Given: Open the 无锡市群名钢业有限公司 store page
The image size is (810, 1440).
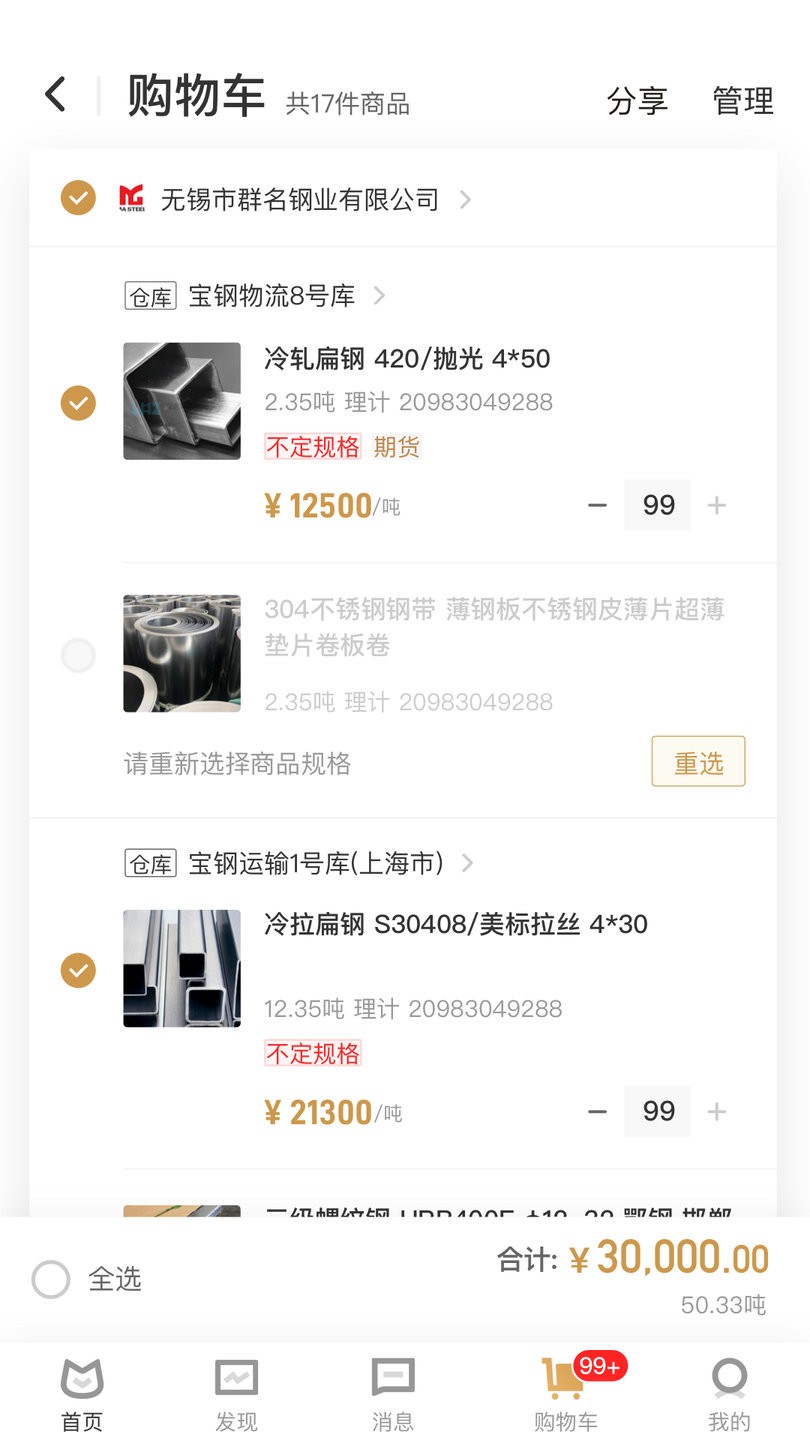Looking at the screenshot, I should click(x=300, y=200).
